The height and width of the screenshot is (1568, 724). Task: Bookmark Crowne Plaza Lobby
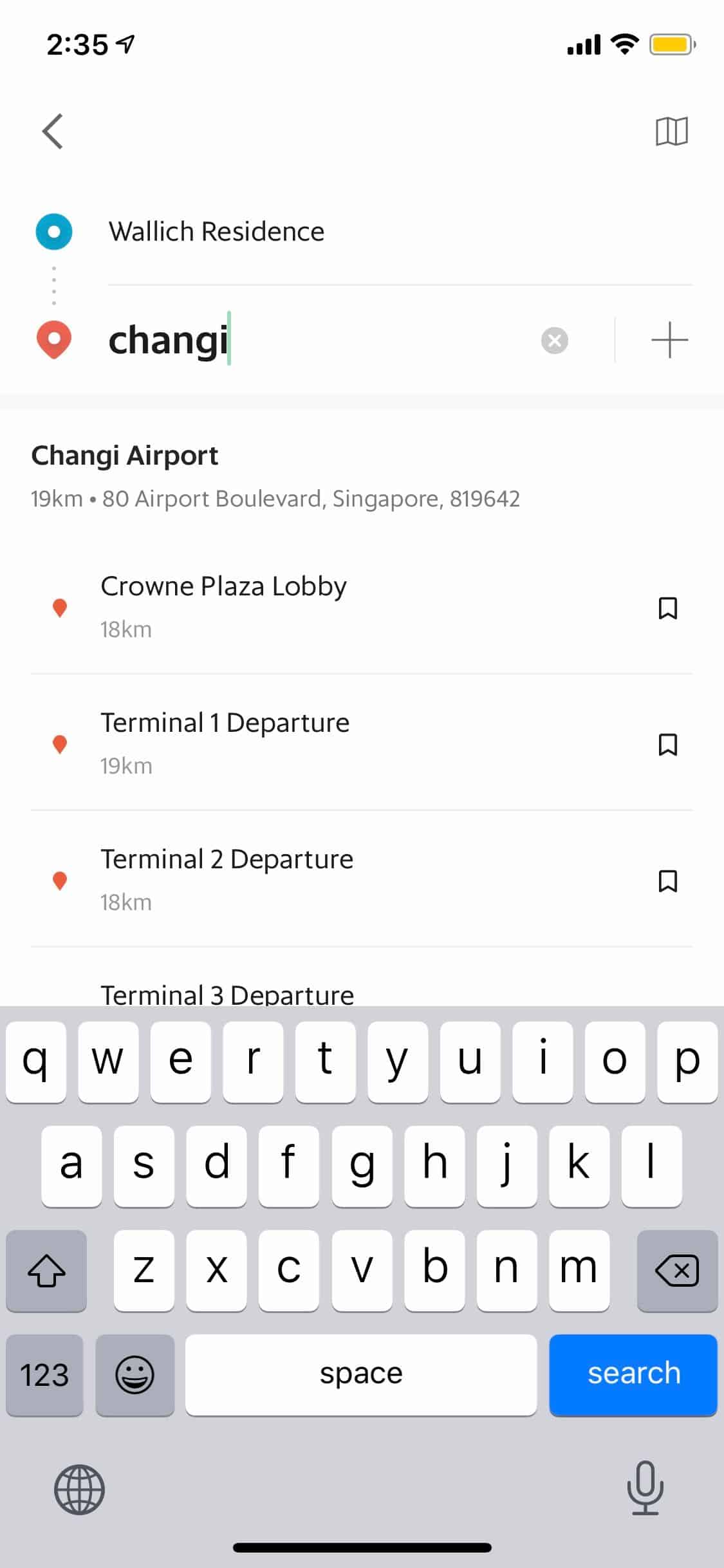pyautogui.click(x=667, y=608)
